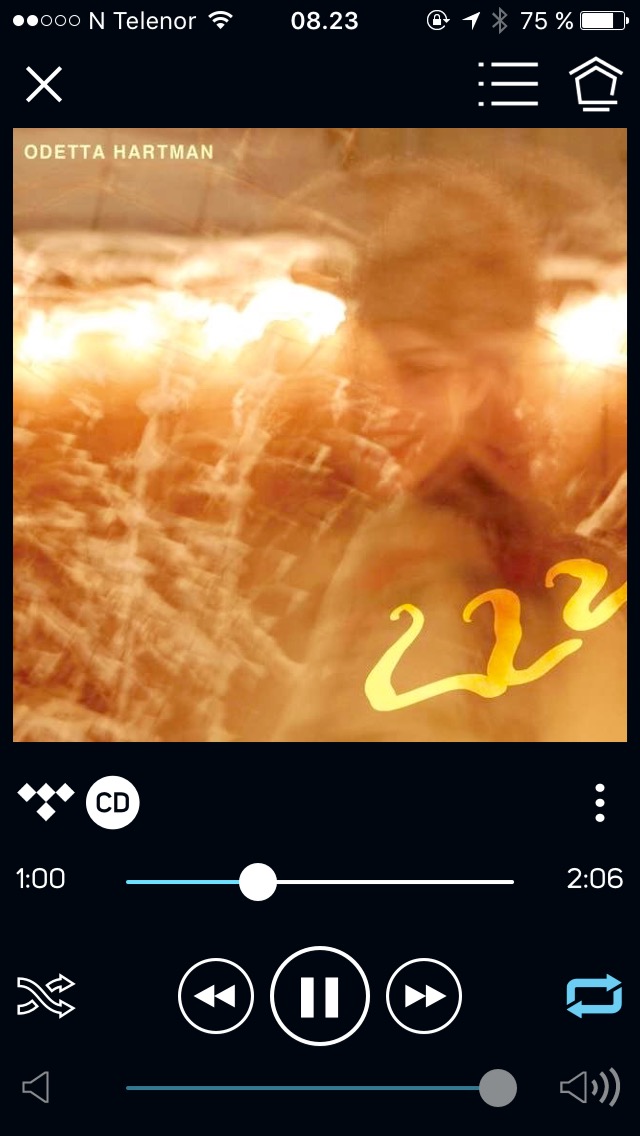Tap the playback progress slider knob
The height and width of the screenshot is (1136, 640).
258,882
